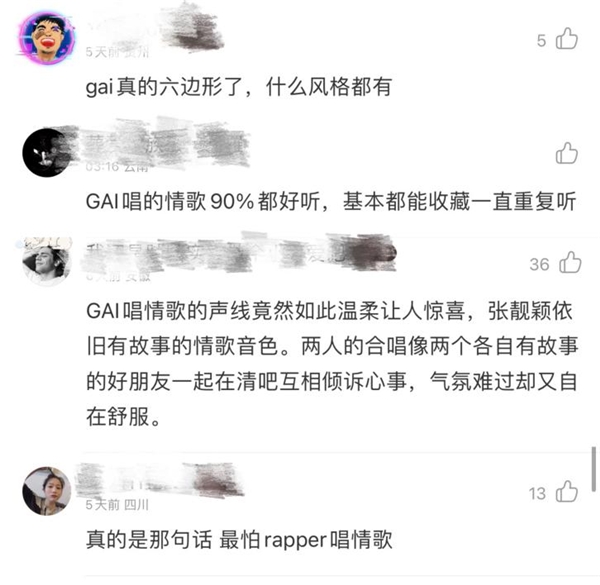Screen dimensions: 600x585
Task: Like the comment about GAI唱的情歌90%都好听
Action: click(567, 153)
